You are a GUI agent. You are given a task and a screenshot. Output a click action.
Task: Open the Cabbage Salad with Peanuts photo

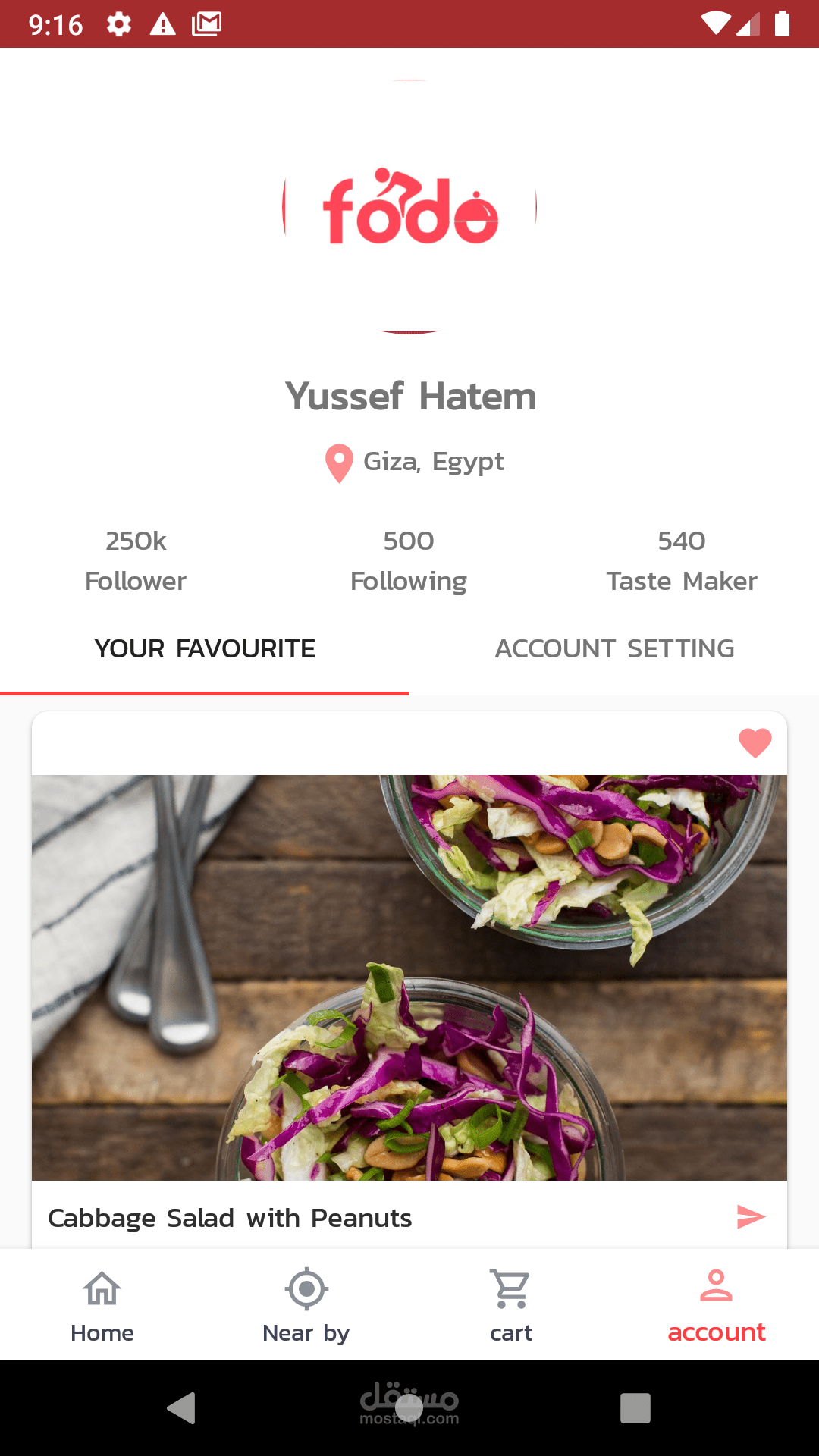pyautogui.click(x=409, y=977)
